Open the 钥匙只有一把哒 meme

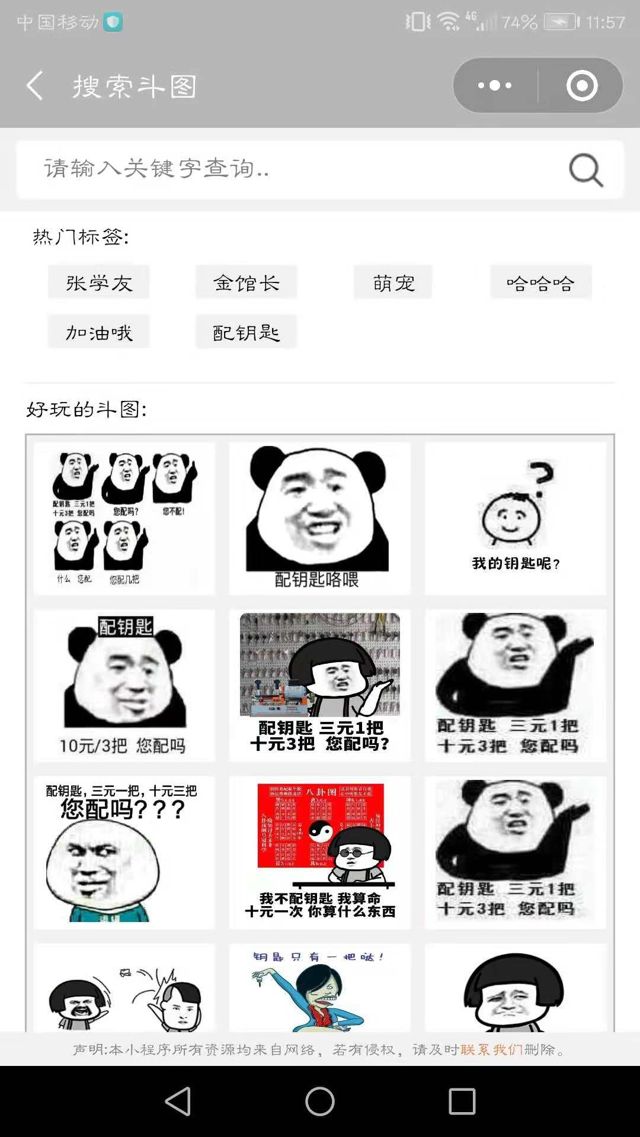pyautogui.click(x=319, y=988)
